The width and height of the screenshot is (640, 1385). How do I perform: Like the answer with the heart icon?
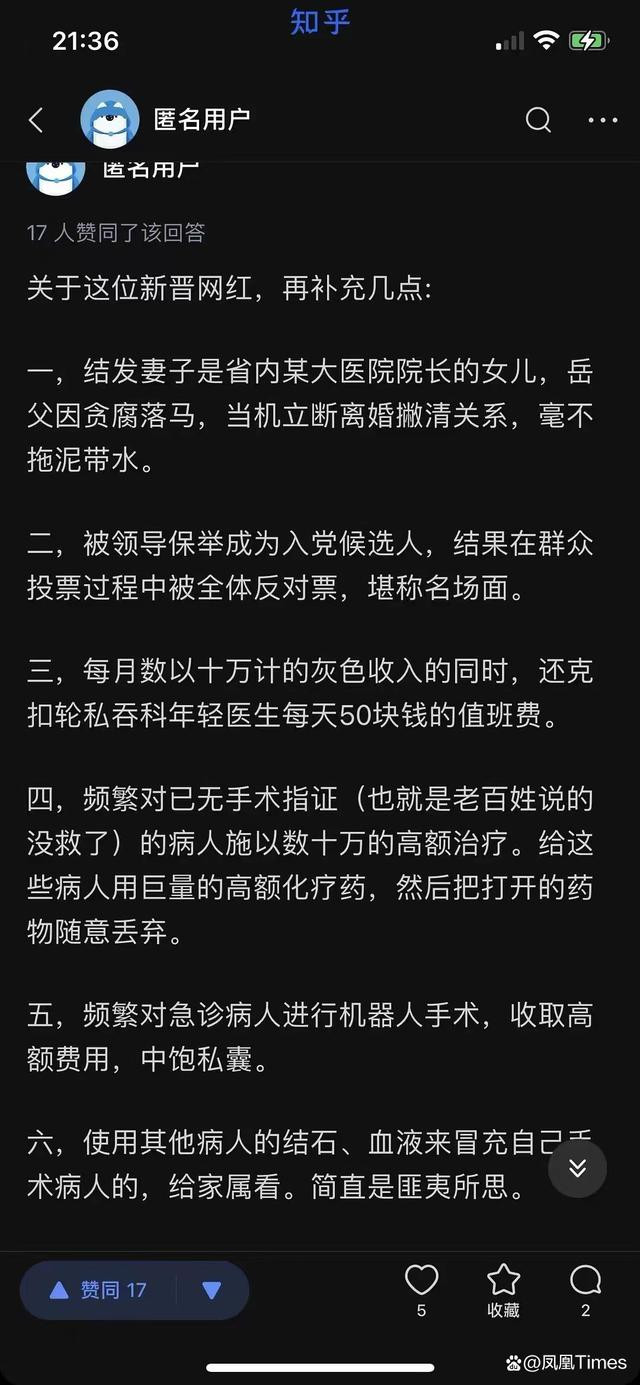pyautogui.click(x=421, y=1289)
